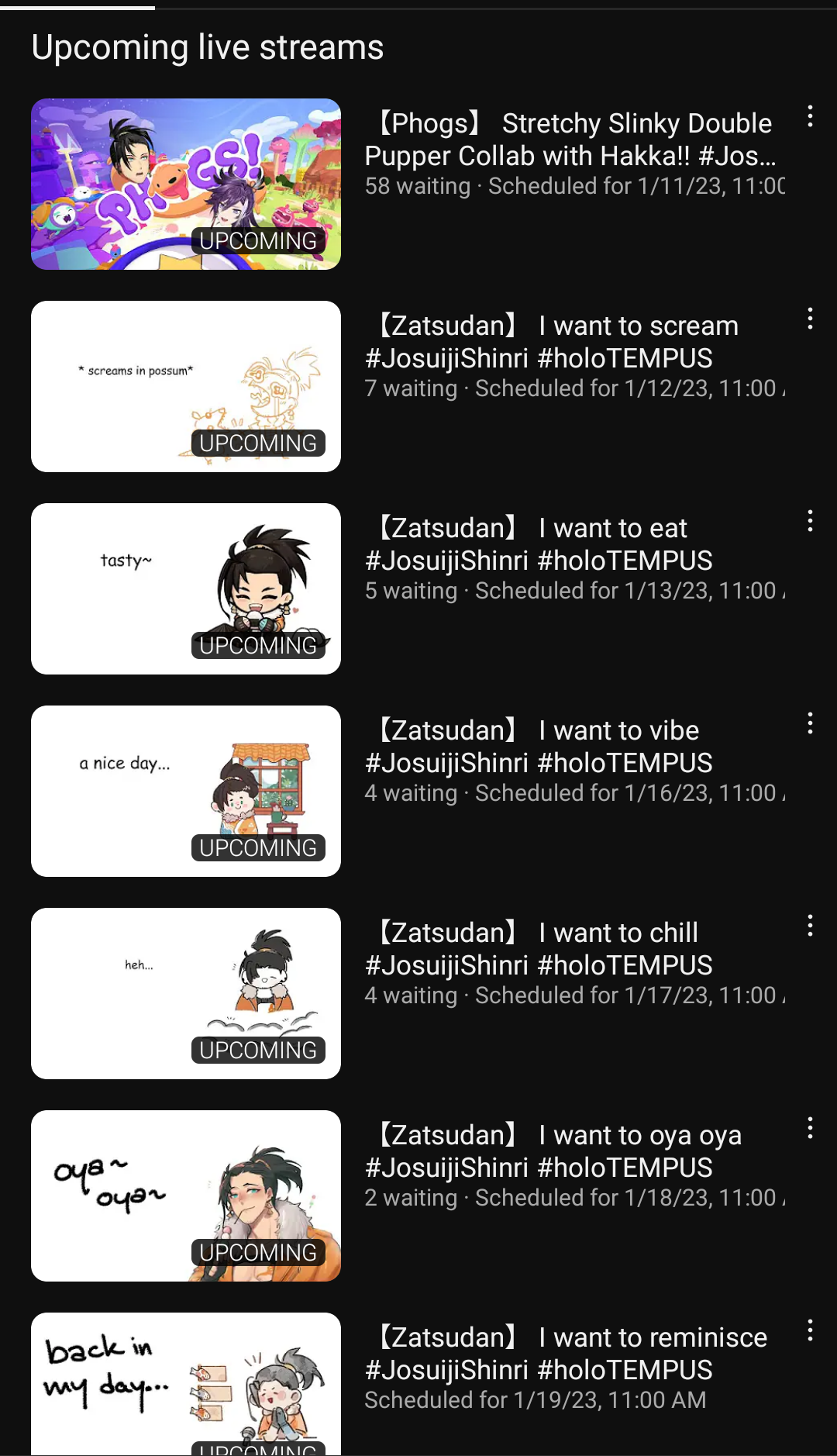
Task: Open the 'I want to chill' stream thumbnail
Action: coord(186,993)
